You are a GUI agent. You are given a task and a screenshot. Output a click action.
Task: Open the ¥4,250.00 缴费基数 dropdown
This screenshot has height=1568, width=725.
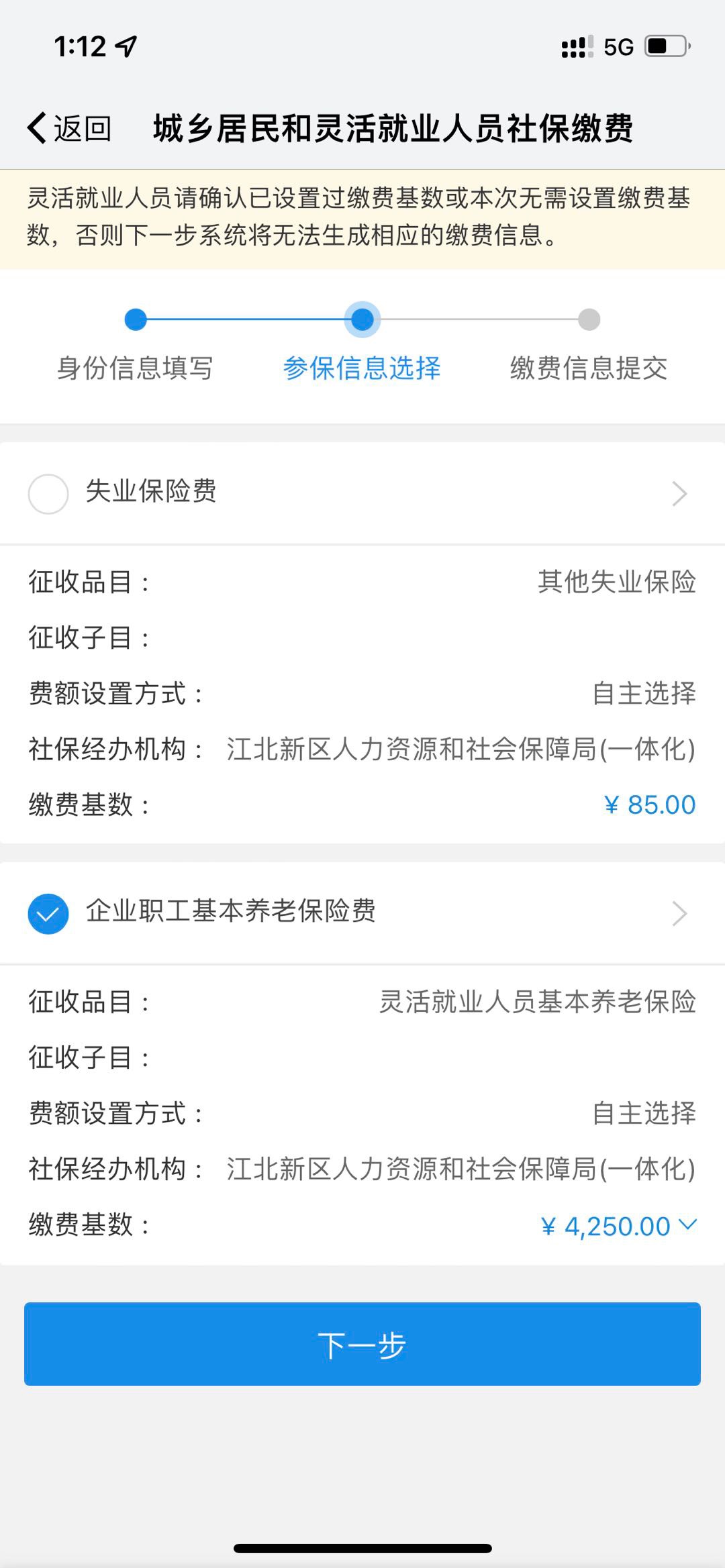point(619,1226)
